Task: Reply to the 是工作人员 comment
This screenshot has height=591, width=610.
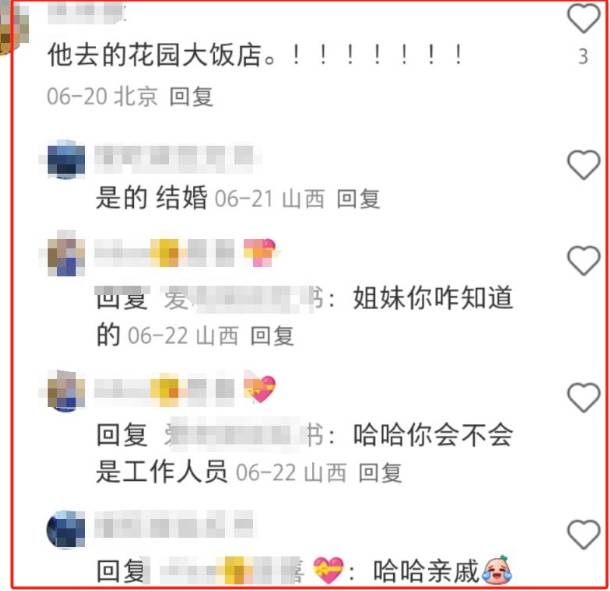Action: pos(380,472)
